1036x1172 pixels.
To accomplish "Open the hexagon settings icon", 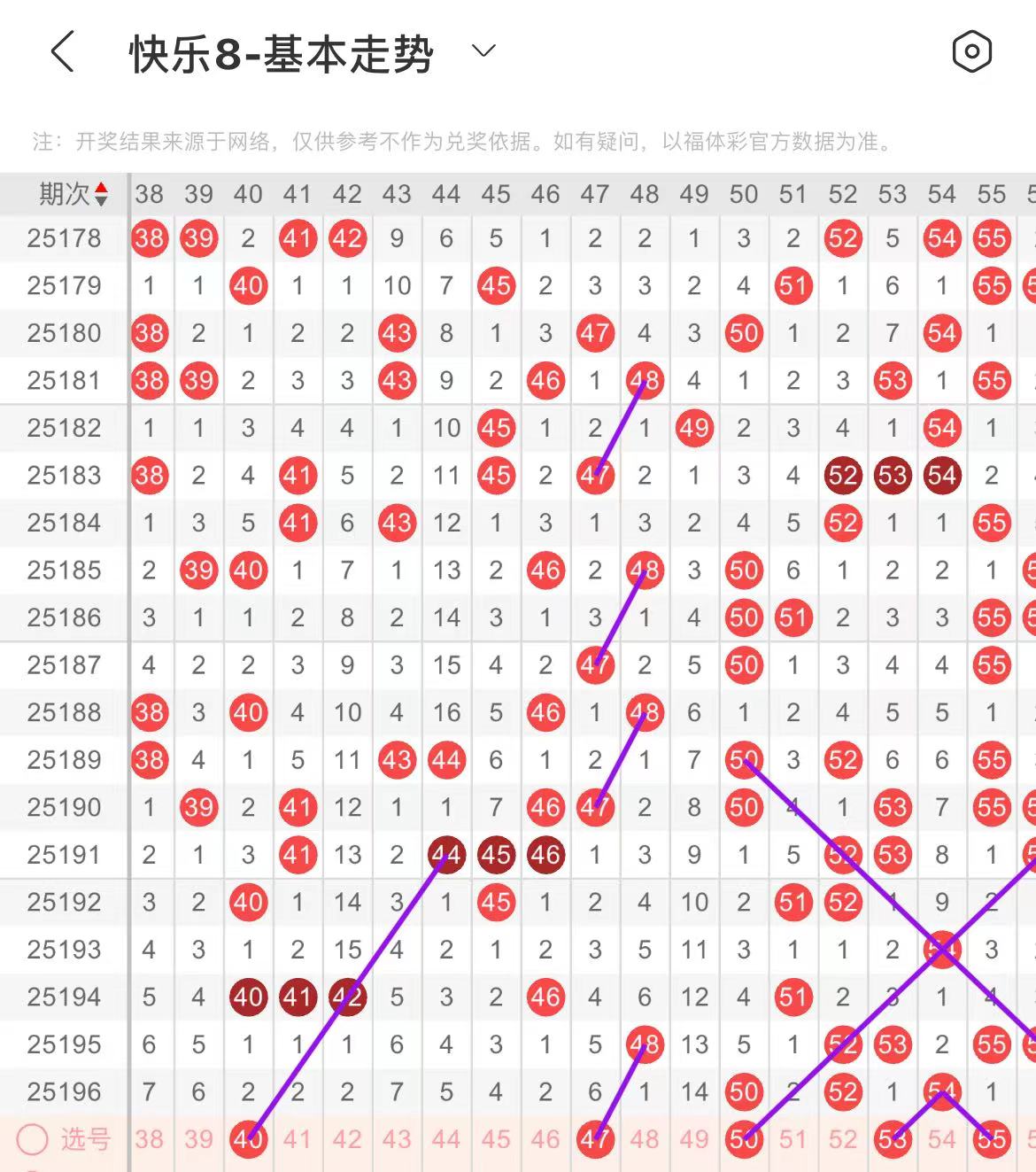I will (x=971, y=52).
